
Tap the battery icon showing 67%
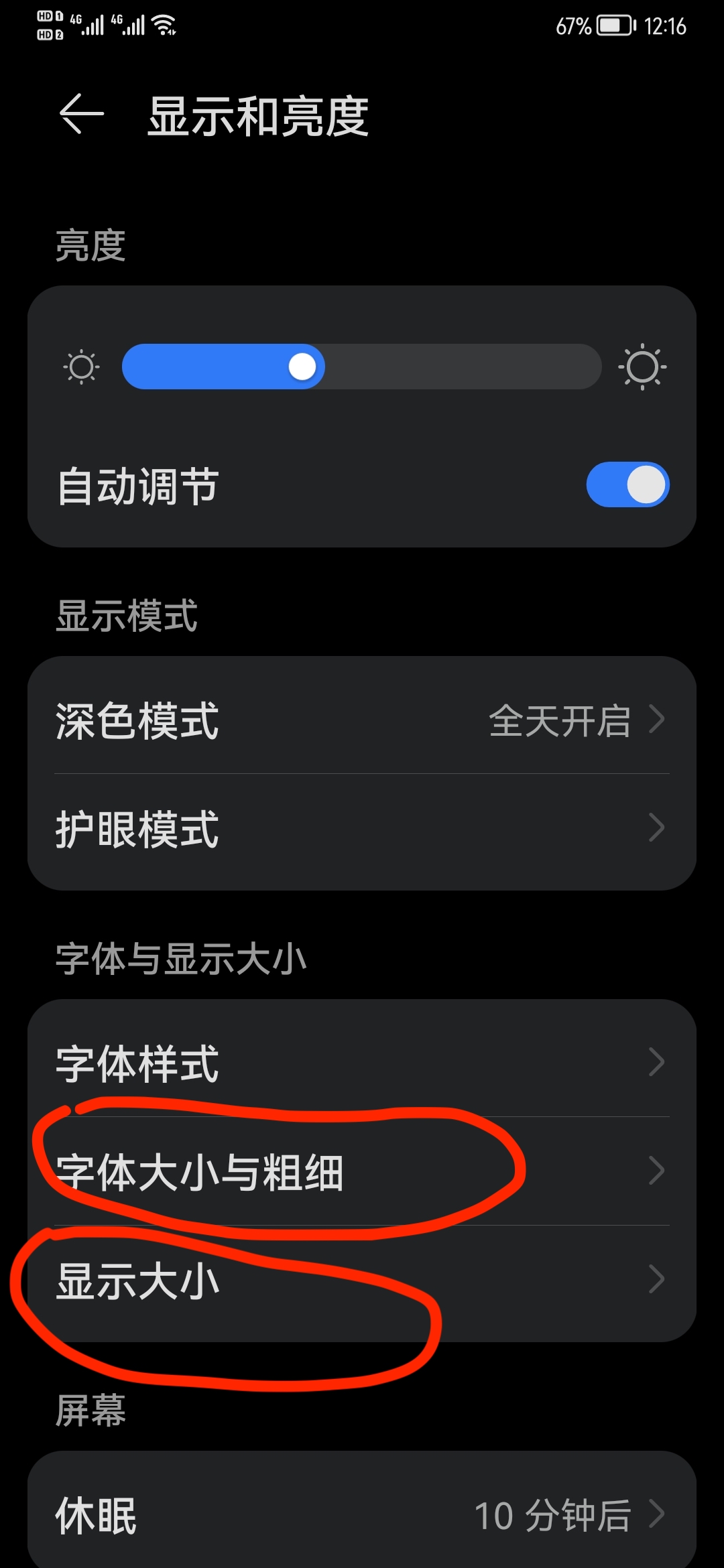point(611,27)
